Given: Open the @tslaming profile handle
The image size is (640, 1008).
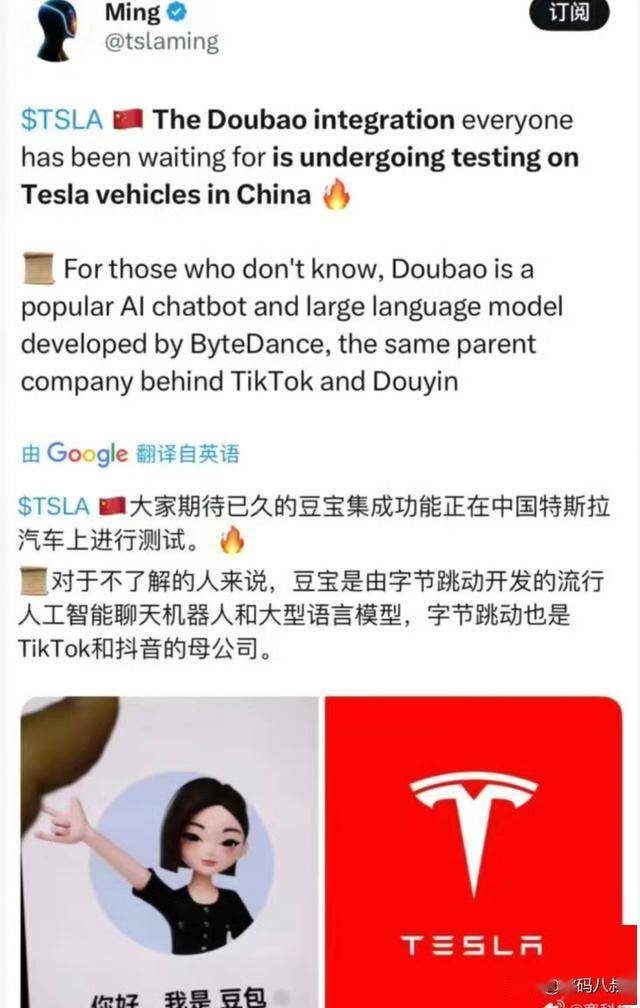Looking at the screenshot, I should click(x=161, y=42).
